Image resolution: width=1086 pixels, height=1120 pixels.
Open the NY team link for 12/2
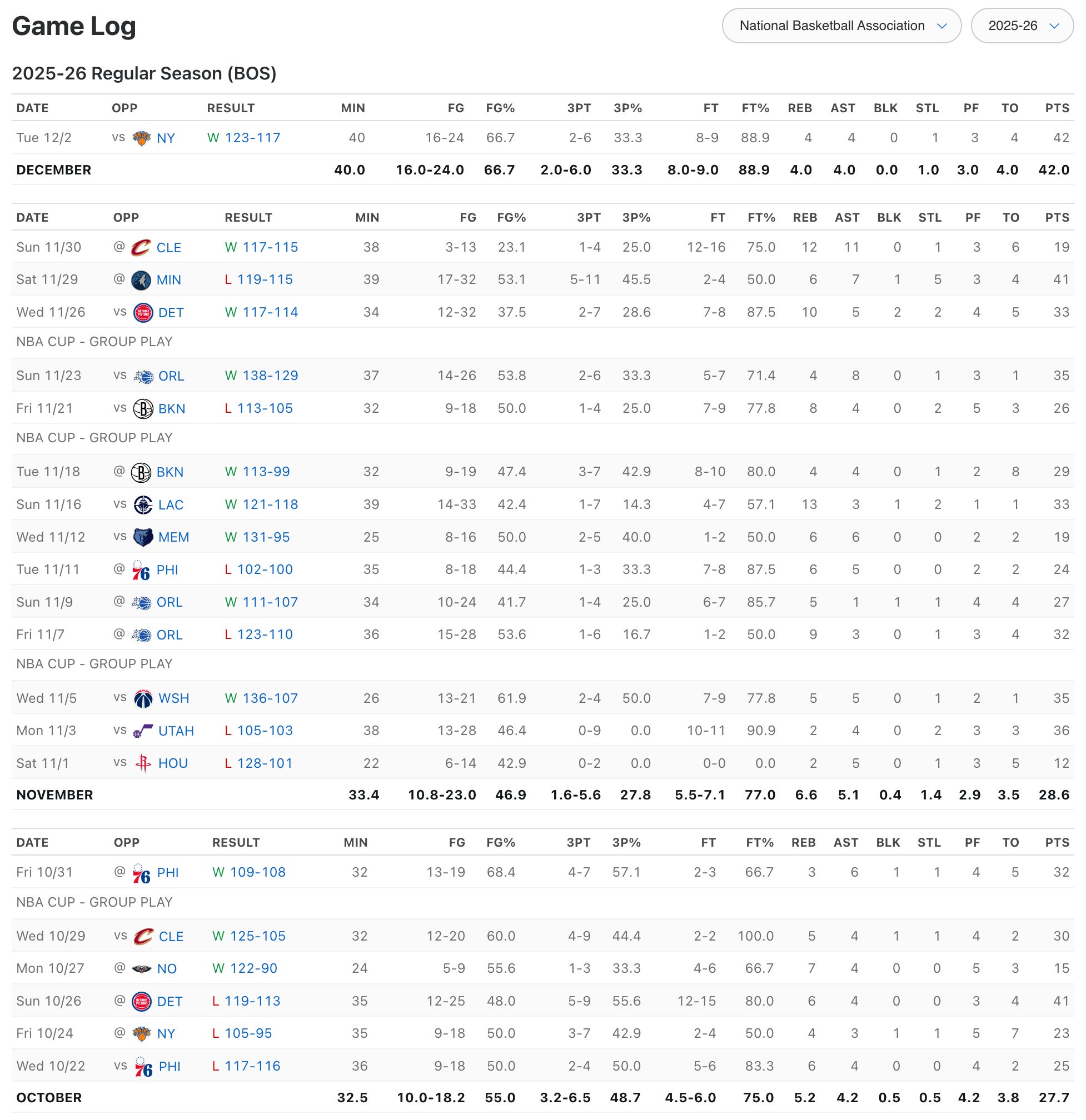(166, 138)
